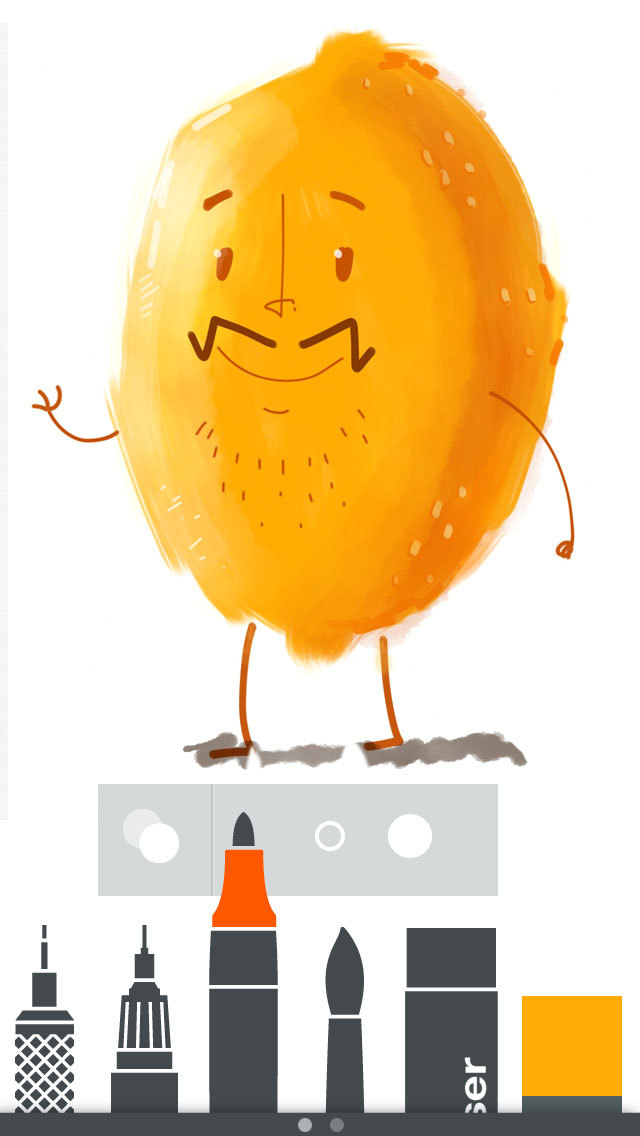This screenshot has width=640, height=1136.
Task: Select the cross-hatched pencil tool
Action: (44, 1040)
